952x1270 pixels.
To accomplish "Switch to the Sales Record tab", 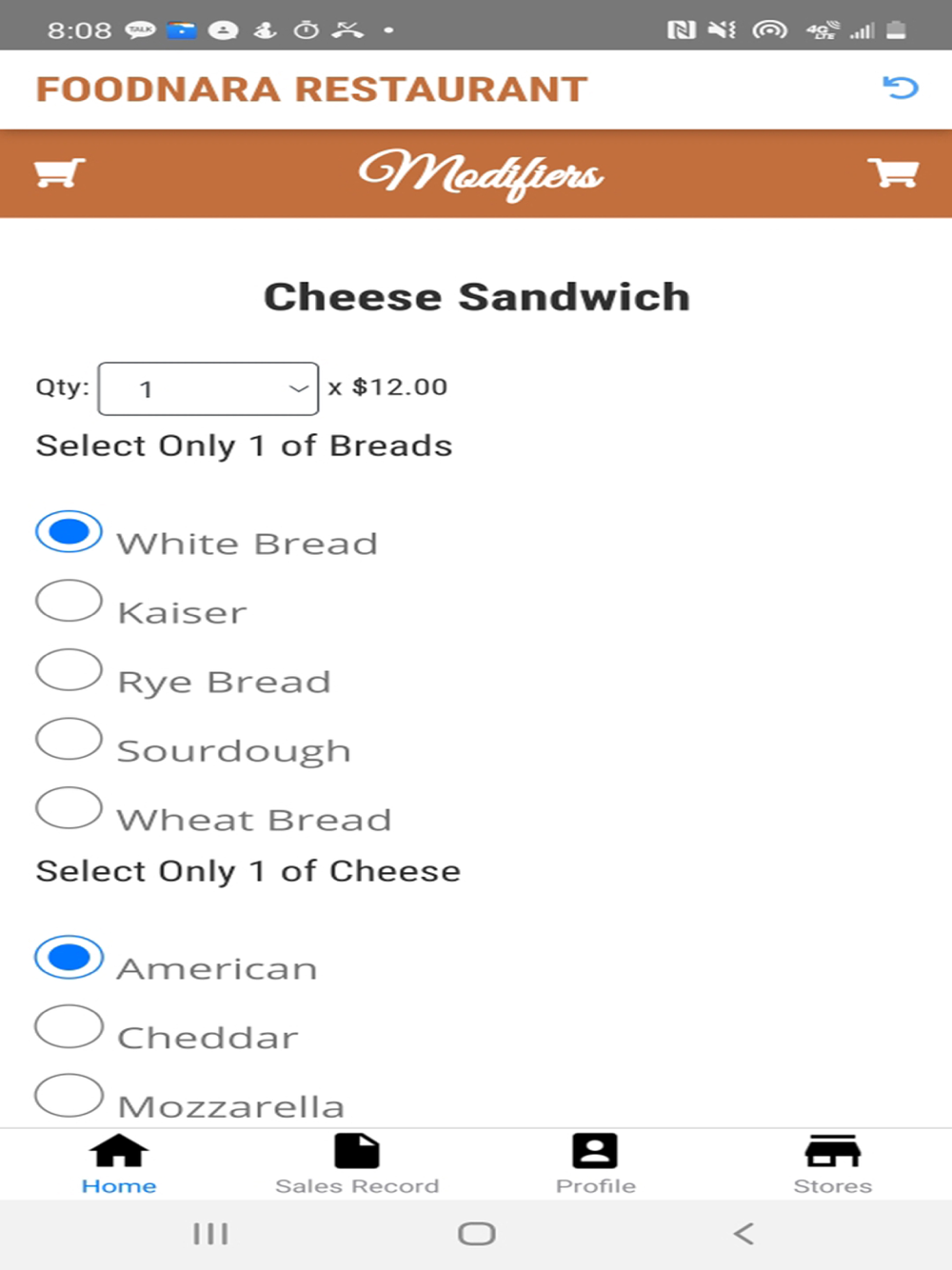I will click(357, 1164).
